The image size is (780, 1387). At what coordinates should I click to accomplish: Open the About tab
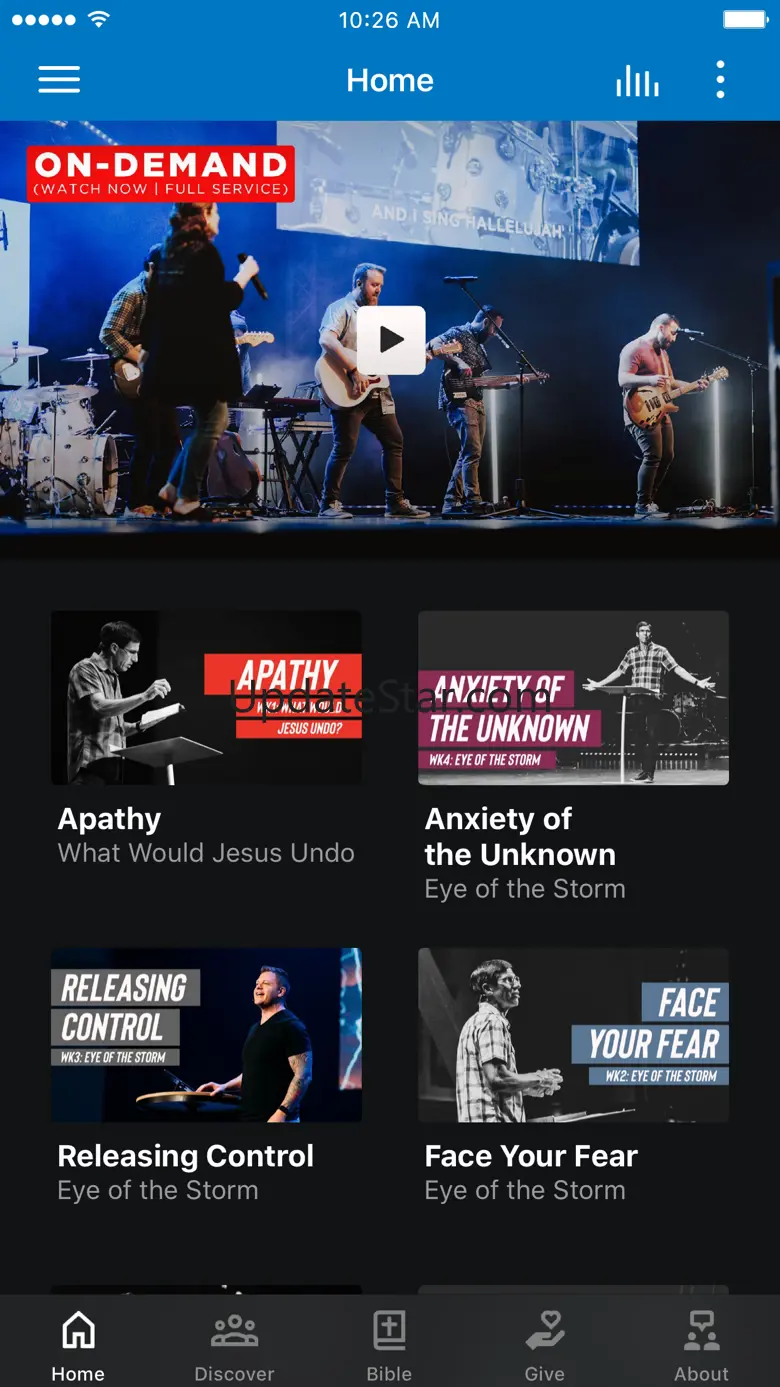[x=701, y=1345]
